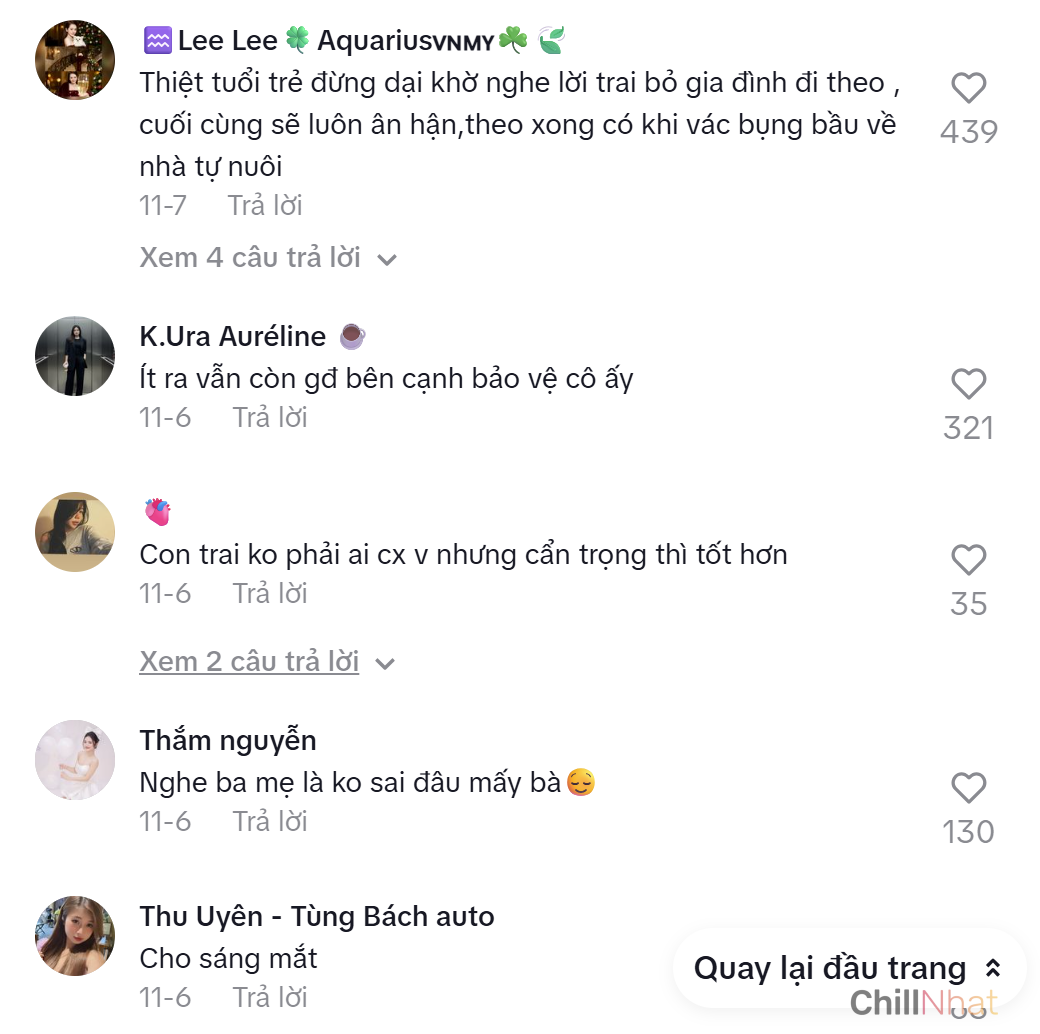
Task: Reply to Thắm nguyễn's comment
Action: (270, 821)
